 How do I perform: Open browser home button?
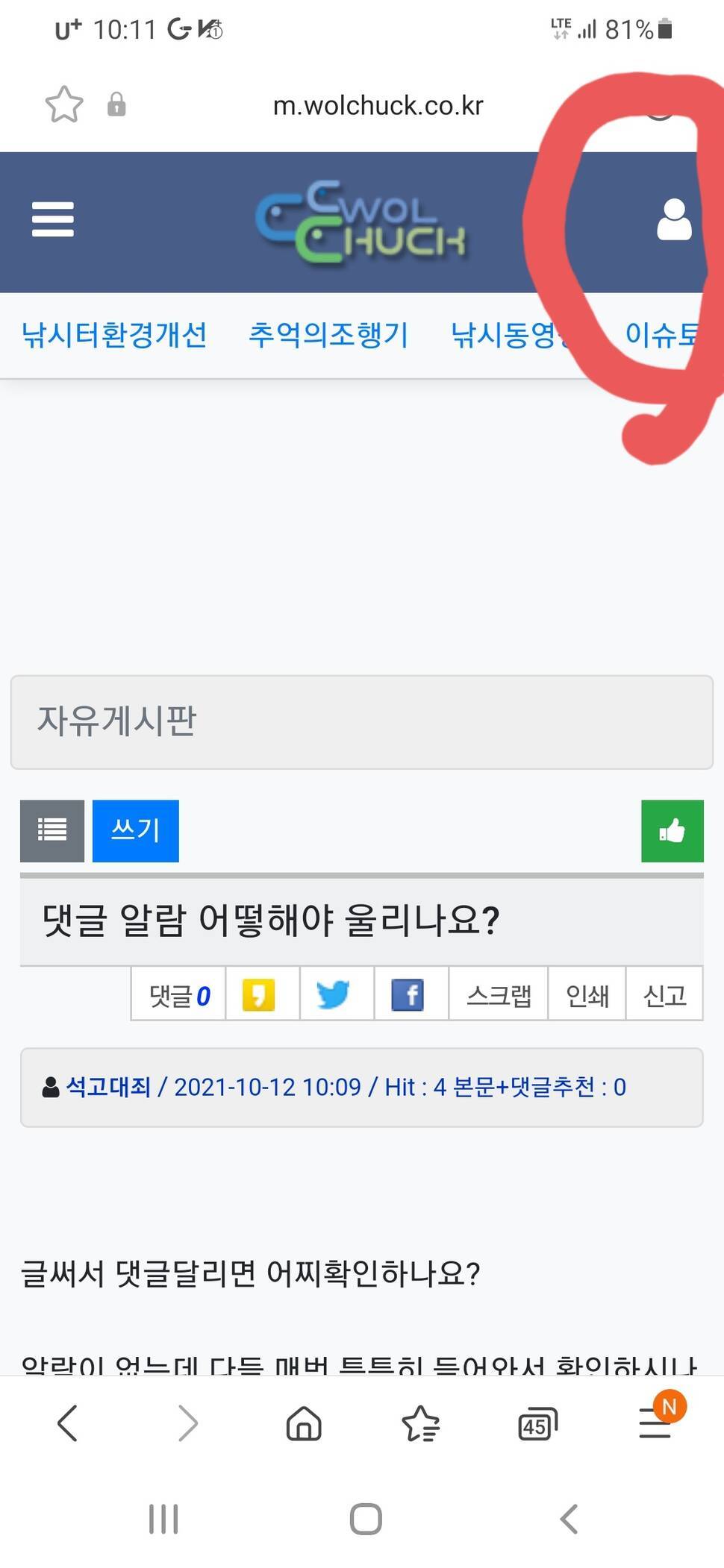[304, 1423]
